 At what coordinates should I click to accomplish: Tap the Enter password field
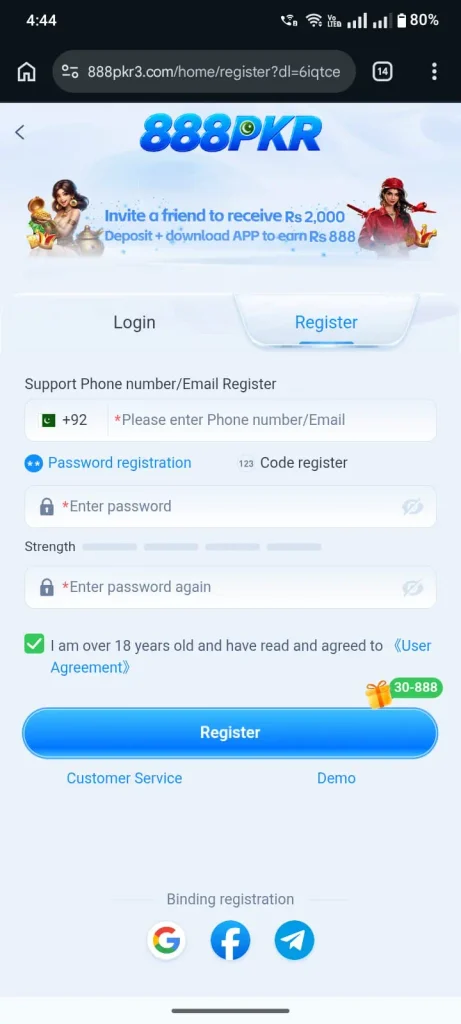(230, 506)
